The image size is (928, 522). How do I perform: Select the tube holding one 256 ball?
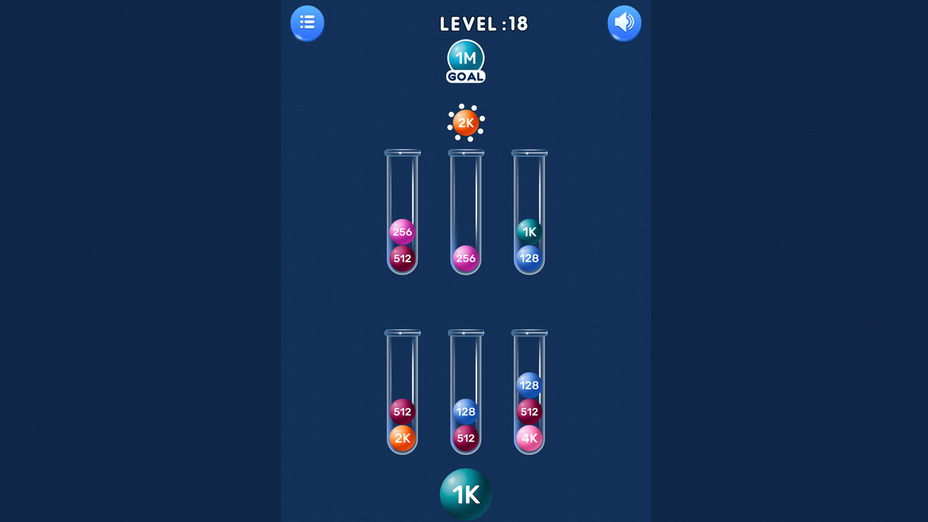coord(466,213)
